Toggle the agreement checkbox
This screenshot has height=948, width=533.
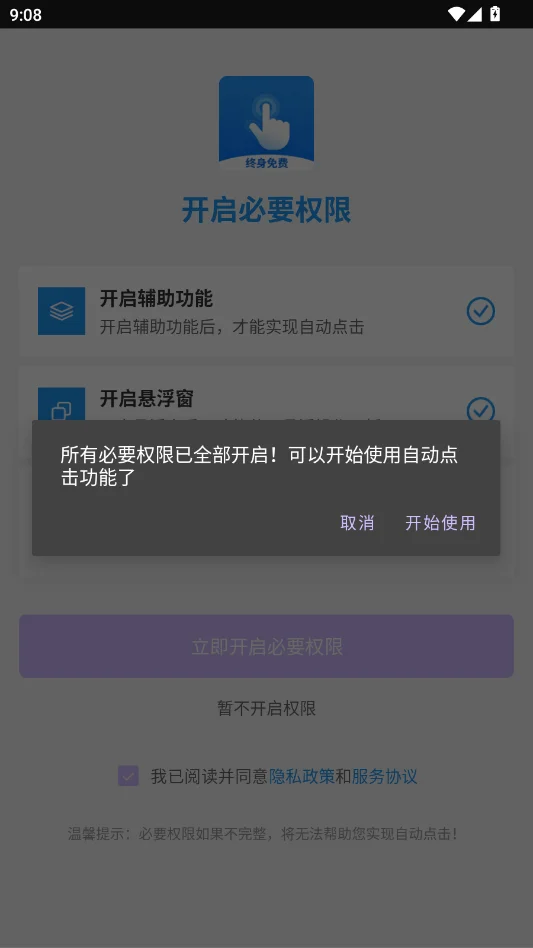click(x=128, y=776)
